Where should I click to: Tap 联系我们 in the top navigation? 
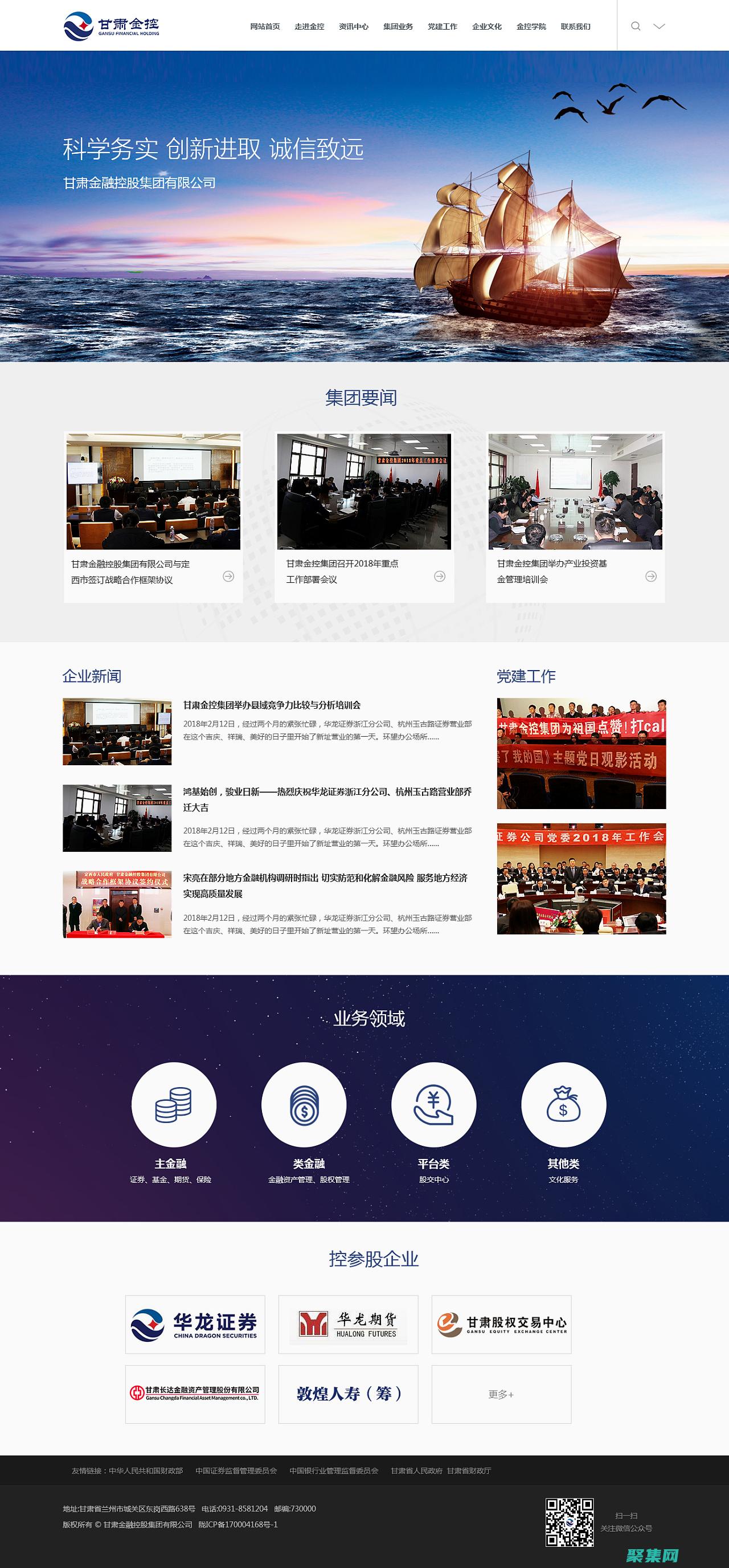[576, 27]
